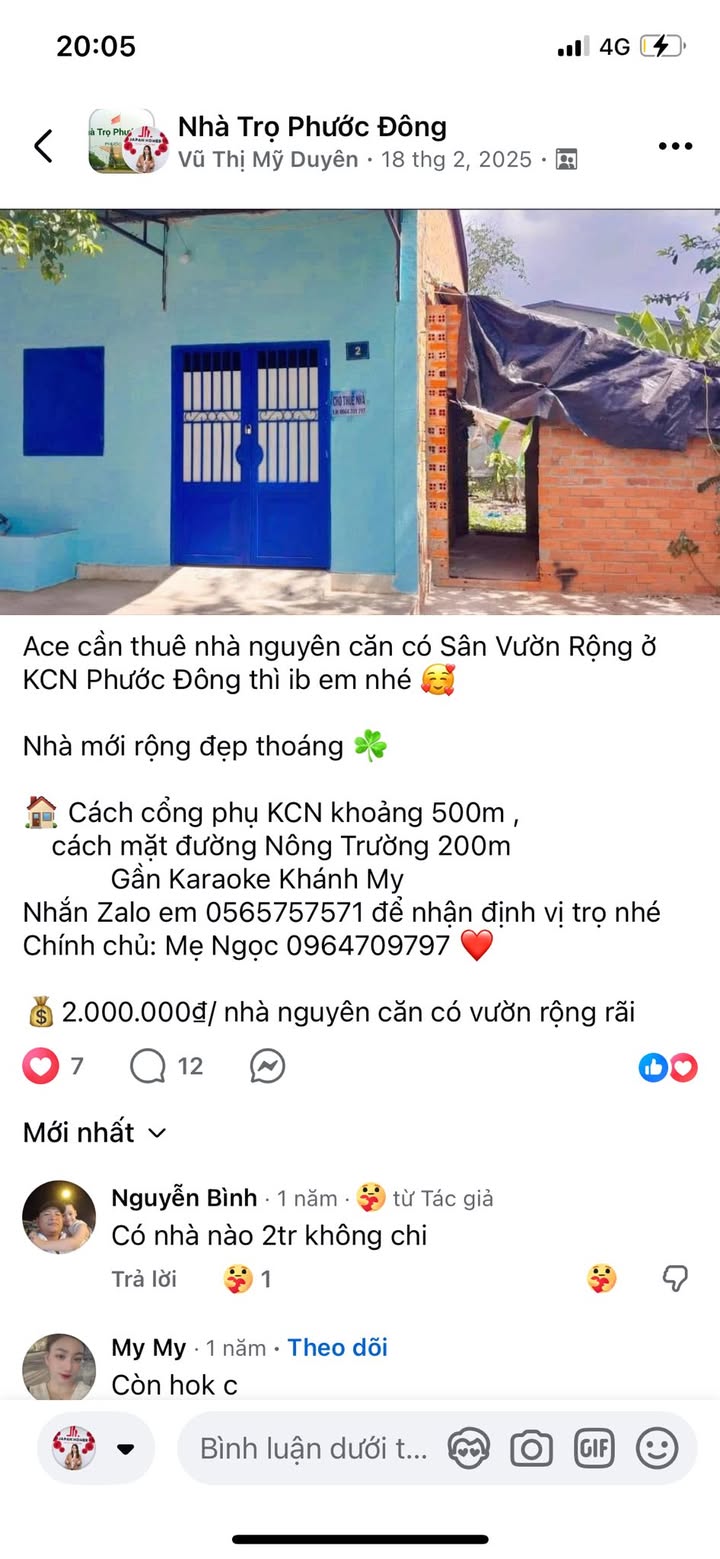Switch the commenting profile with avatar dropdown
Viewport: 720px width, 1559px height.
coord(96,1448)
